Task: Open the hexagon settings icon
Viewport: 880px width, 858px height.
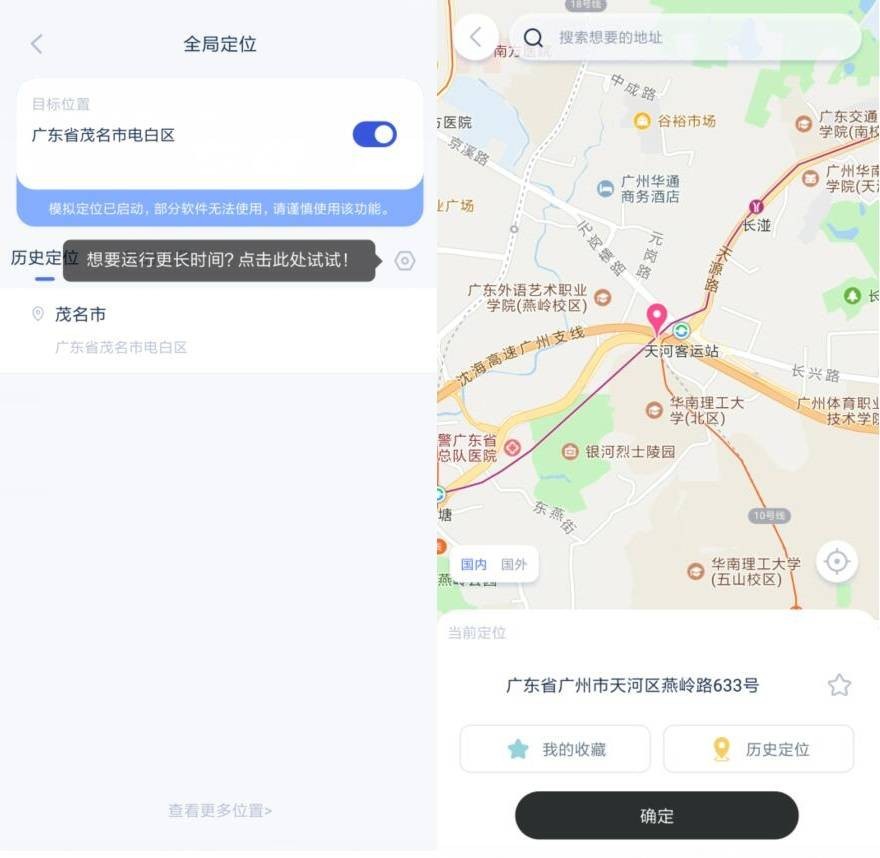Action: [x=404, y=261]
